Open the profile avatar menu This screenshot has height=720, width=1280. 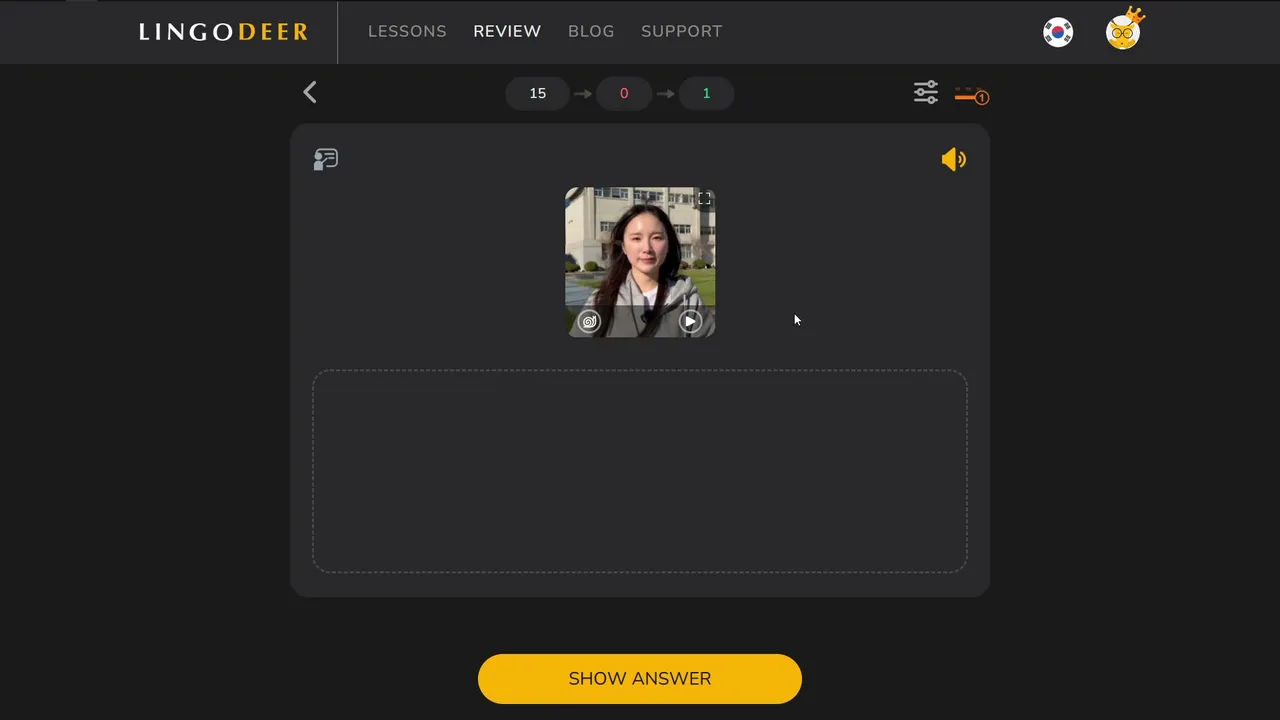point(1124,29)
